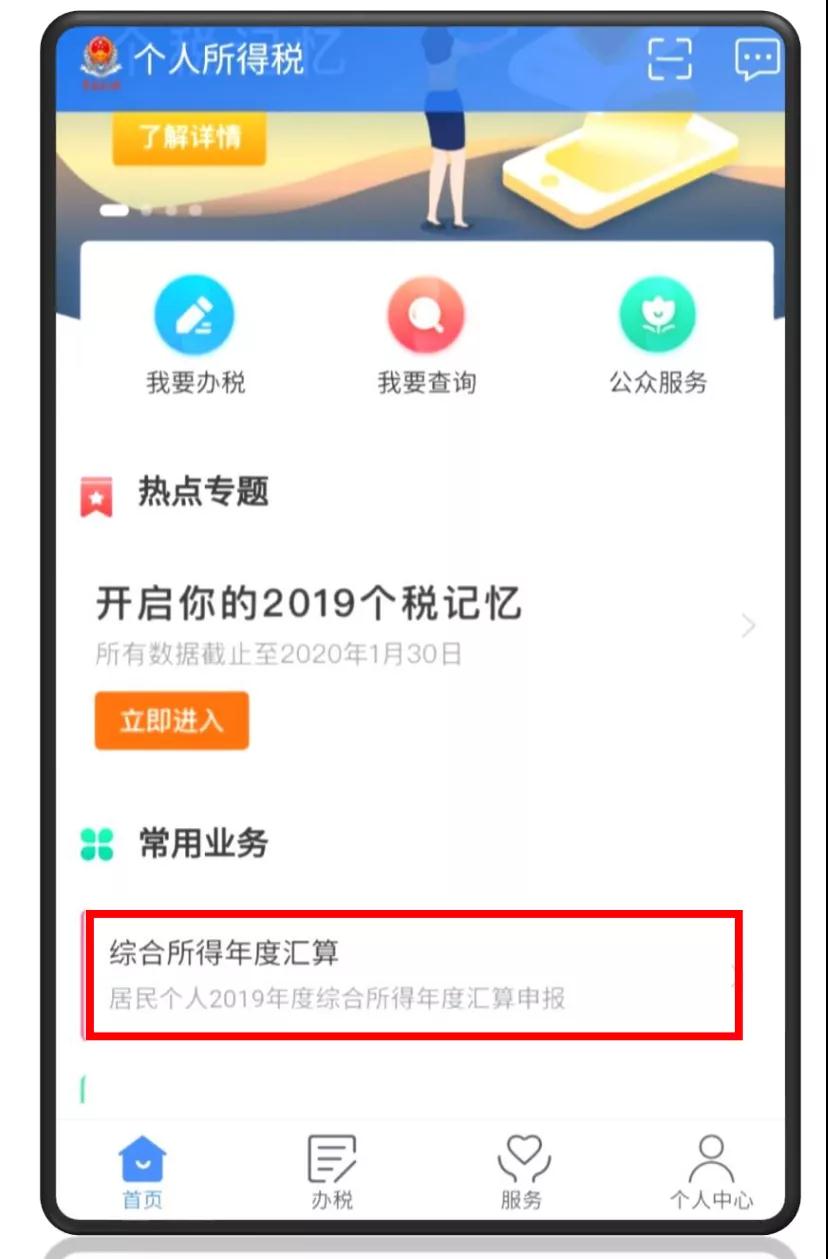
Task: Open the messages icon
Action: pos(756,59)
